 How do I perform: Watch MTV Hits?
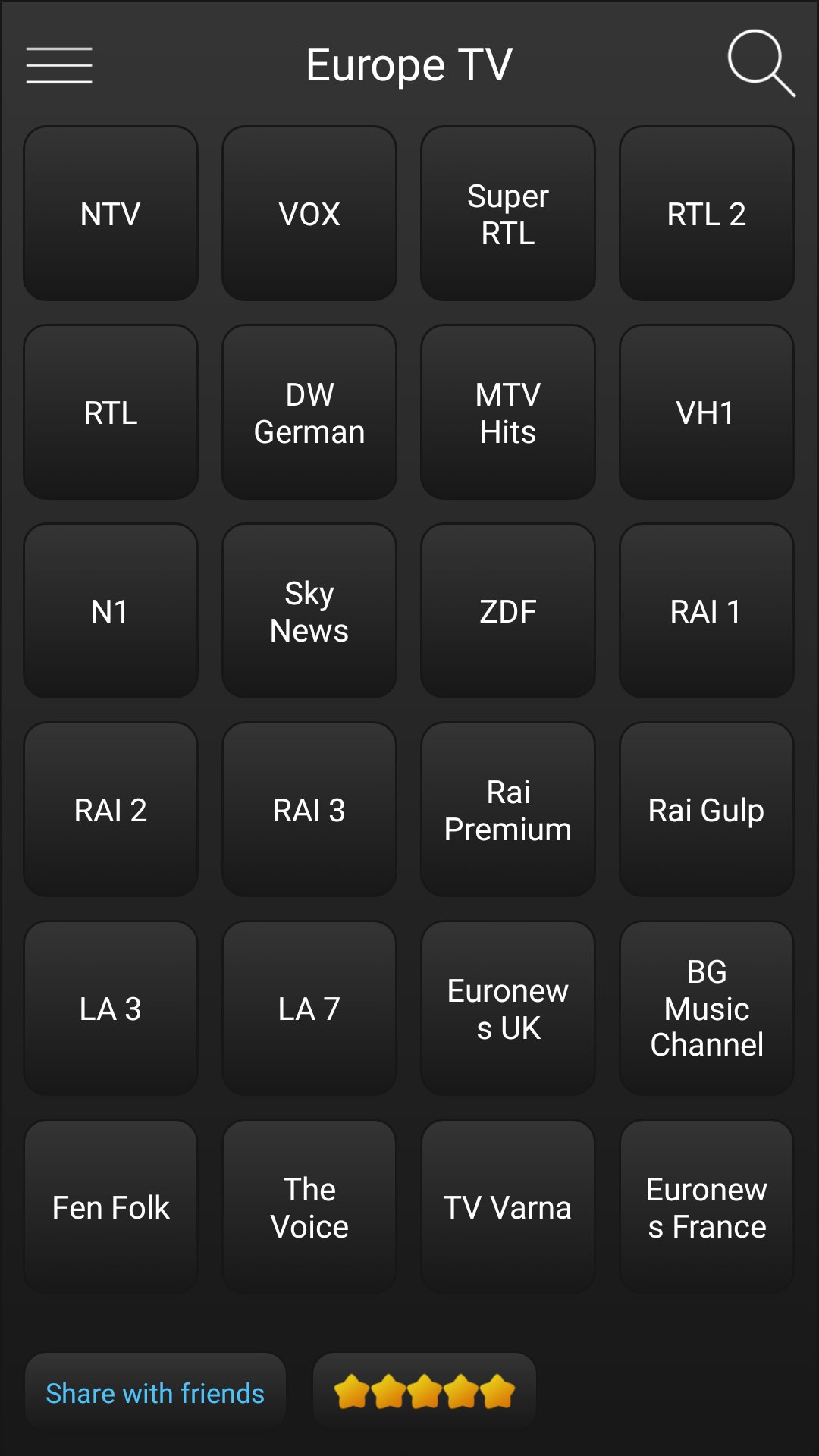click(507, 412)
